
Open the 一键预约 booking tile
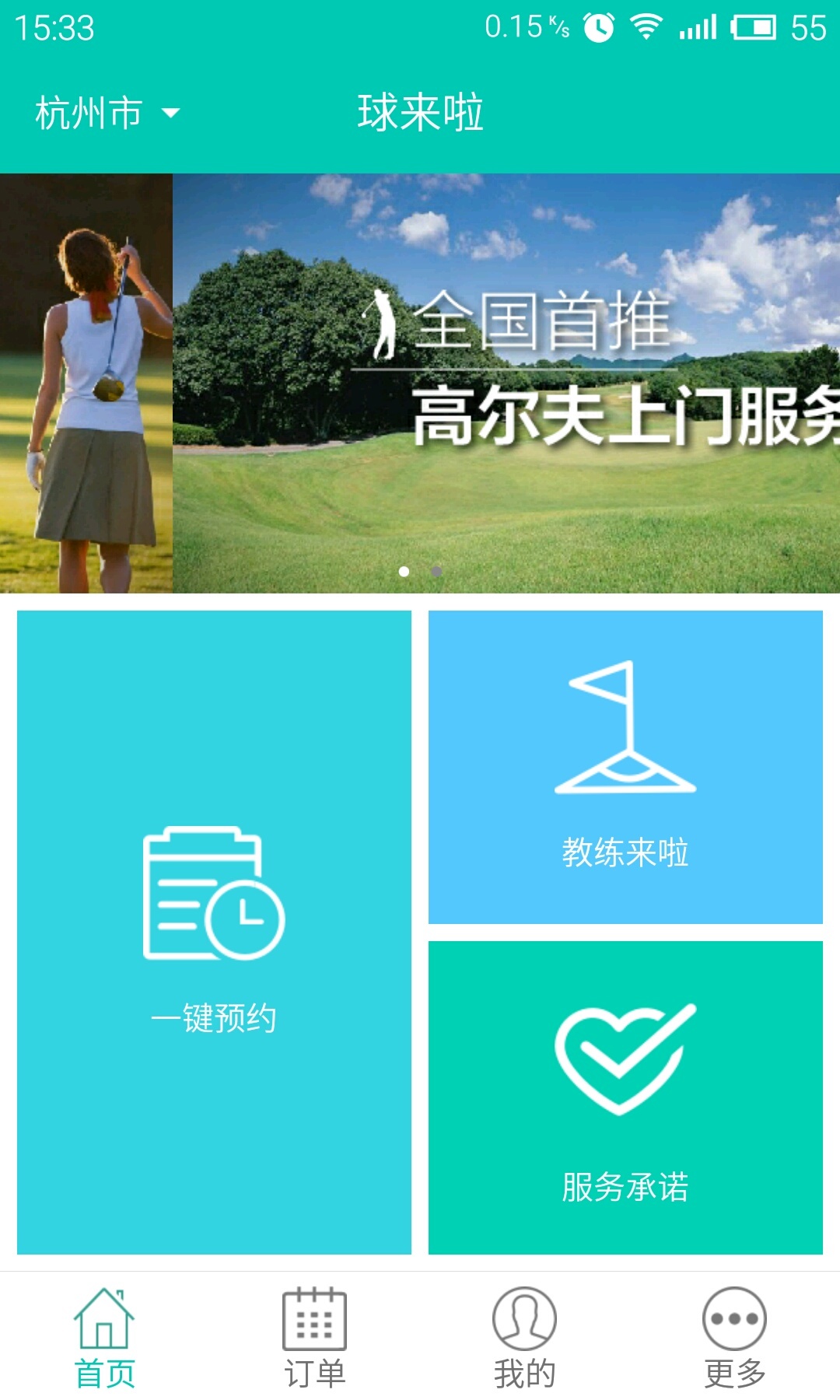pos(214,932)
